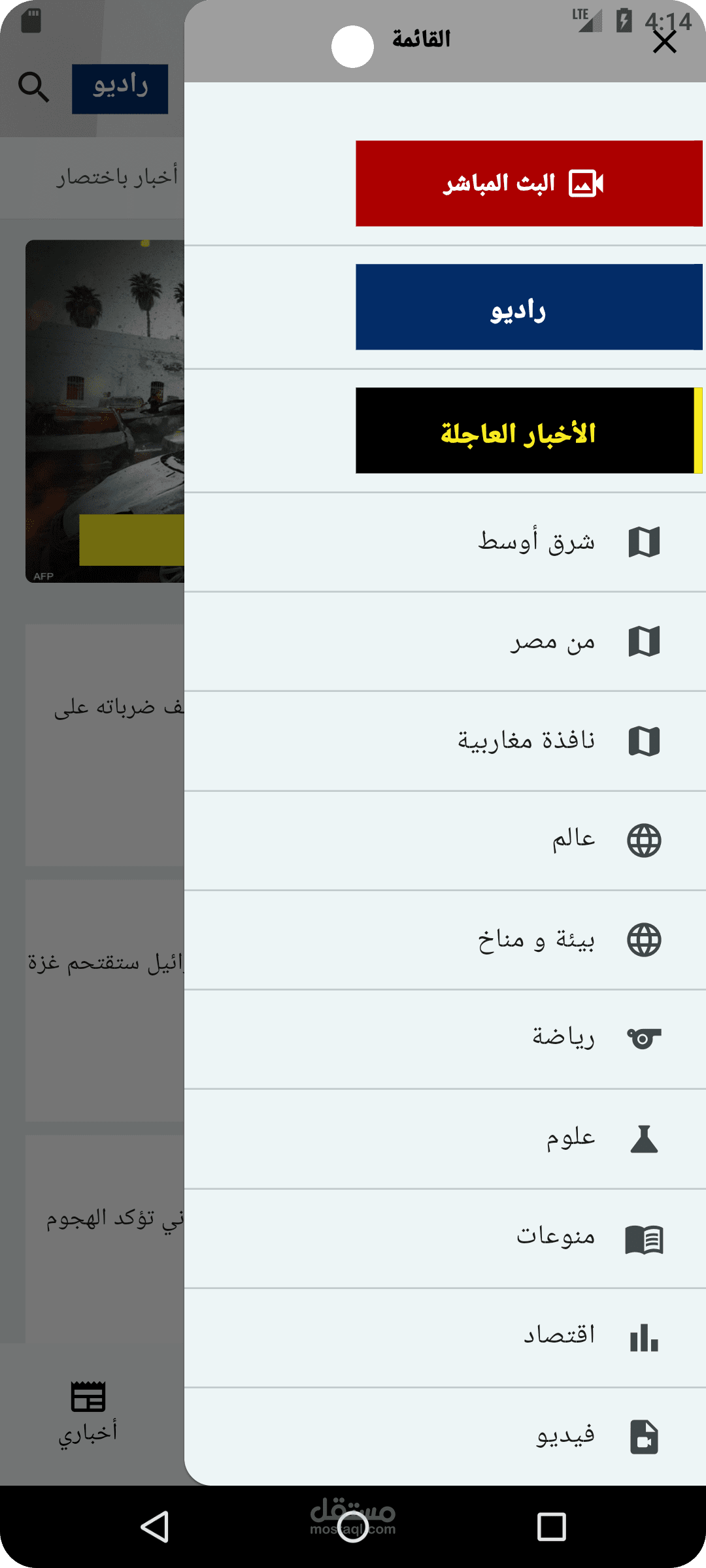Open the منوعات section

pyautogui.click(x=445, y=1239)
